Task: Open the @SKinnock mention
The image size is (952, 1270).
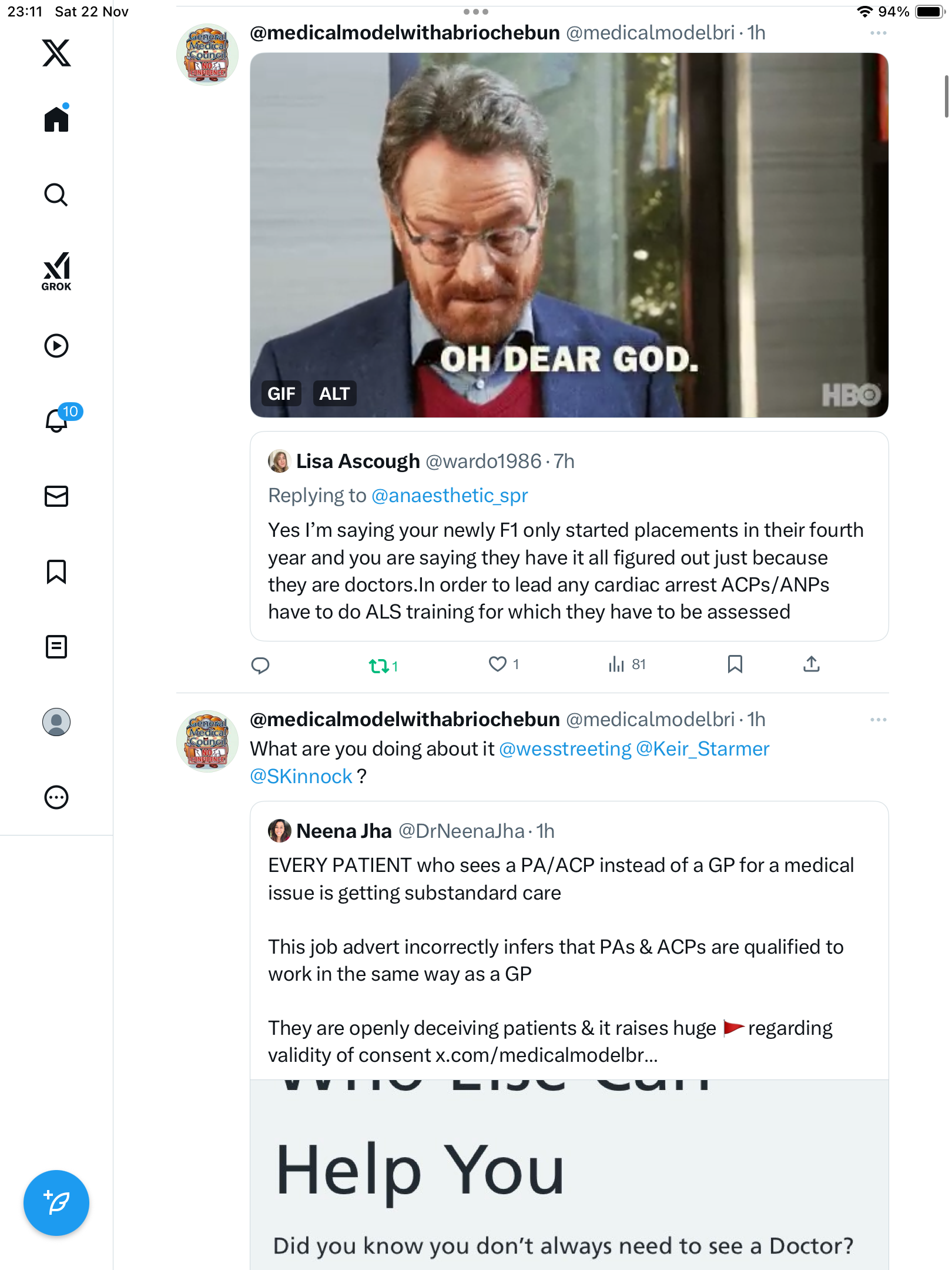Action: coord(301,777)
